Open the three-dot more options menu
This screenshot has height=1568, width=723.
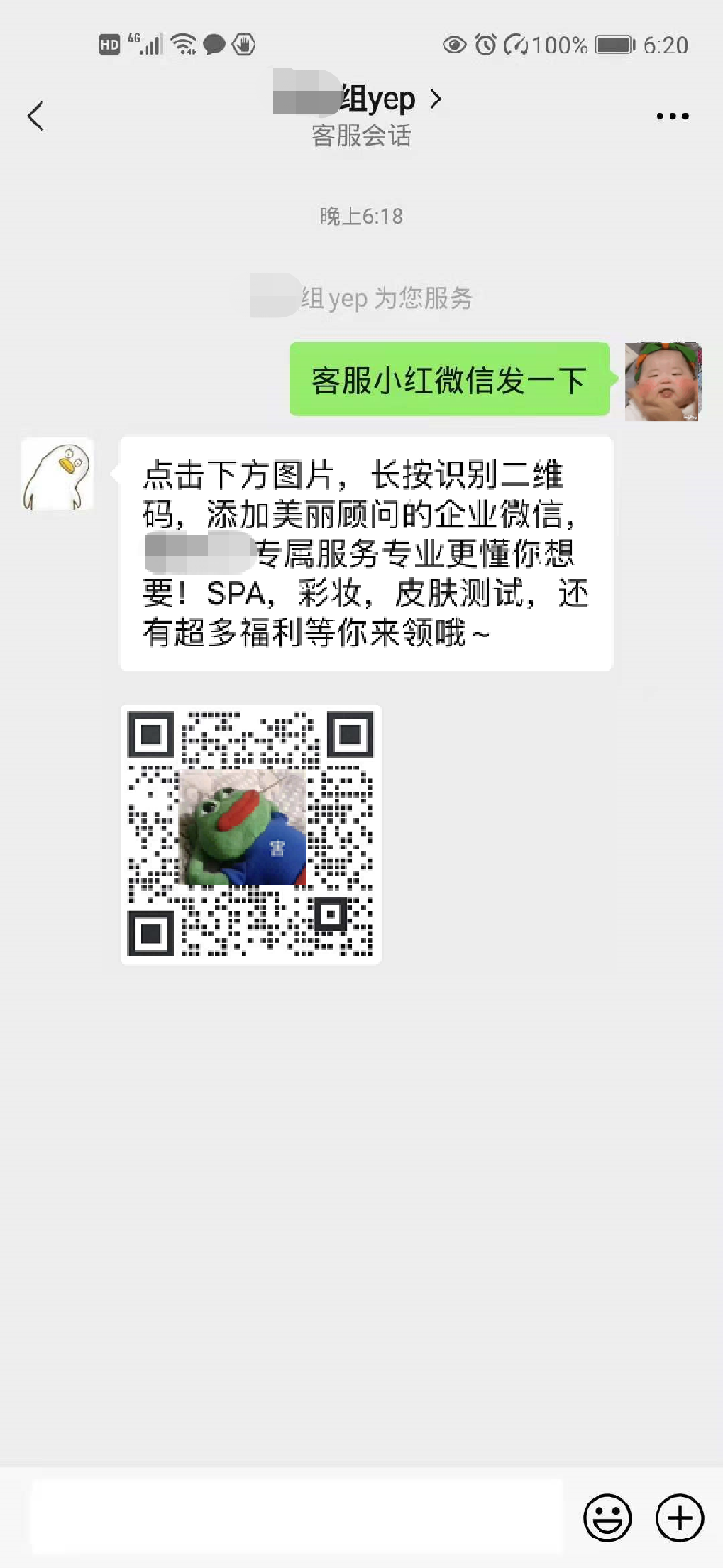tap(672, 116)
